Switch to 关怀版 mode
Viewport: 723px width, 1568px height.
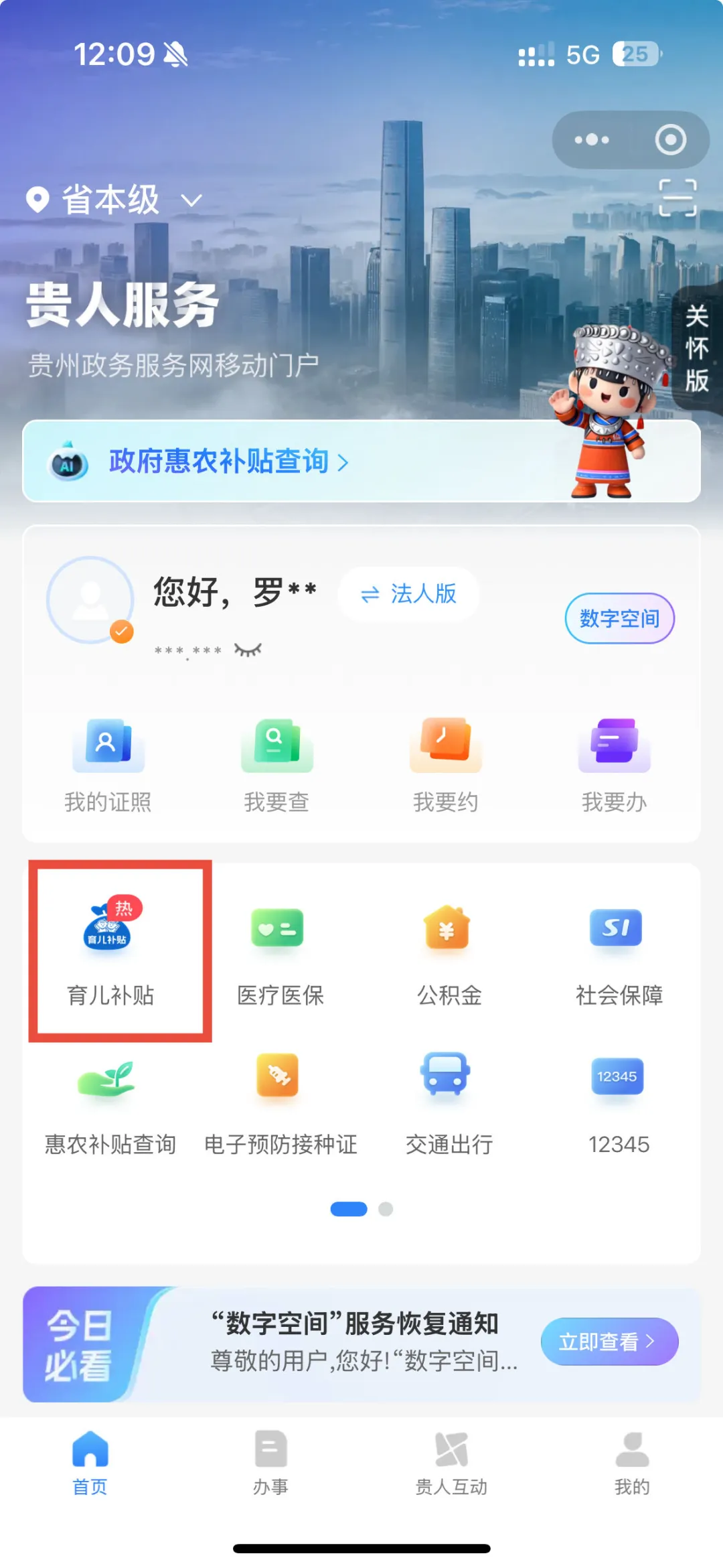tap(697, 348)
